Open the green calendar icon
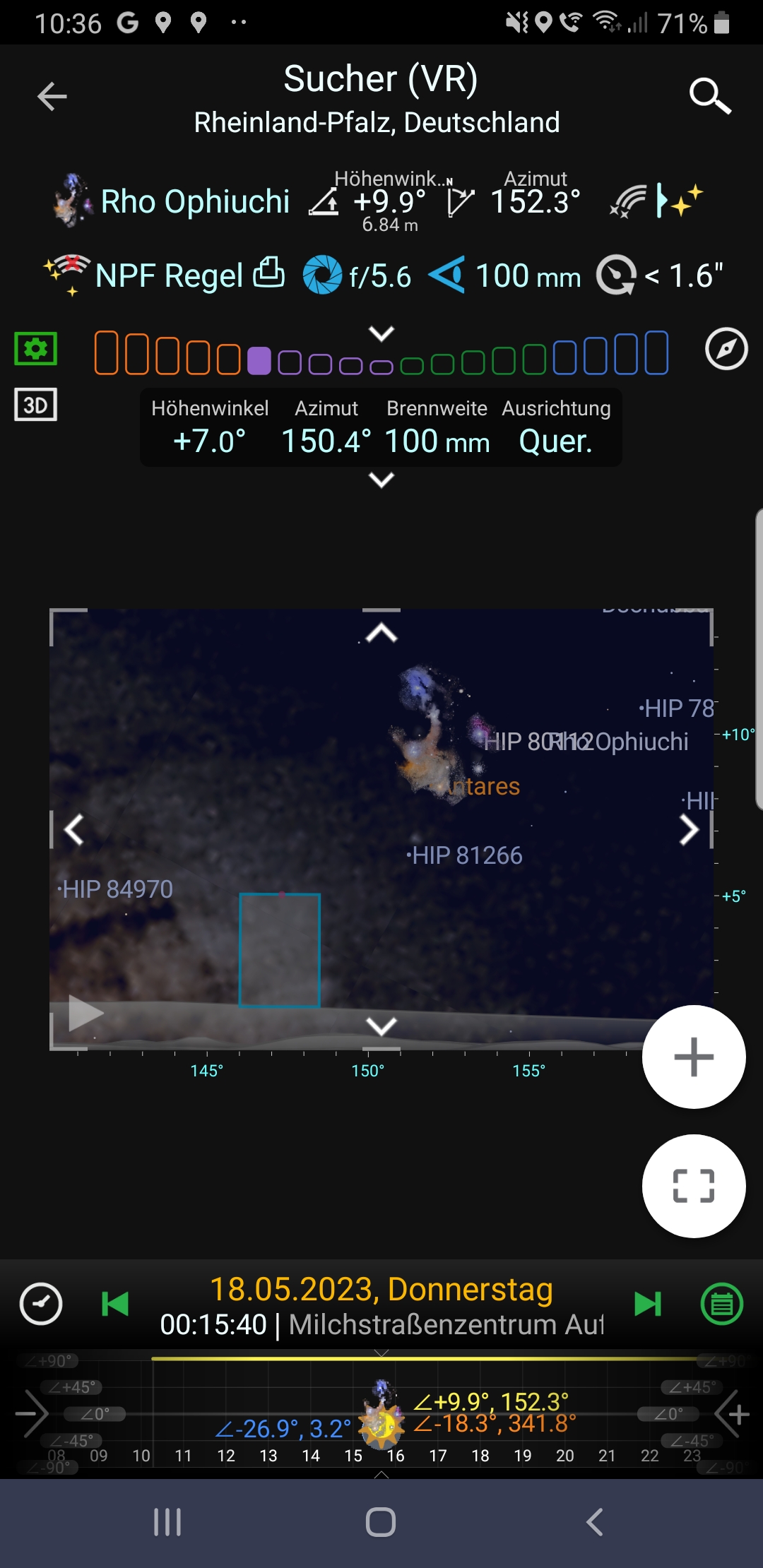 pyautogui.click(x=721, y=1304)
